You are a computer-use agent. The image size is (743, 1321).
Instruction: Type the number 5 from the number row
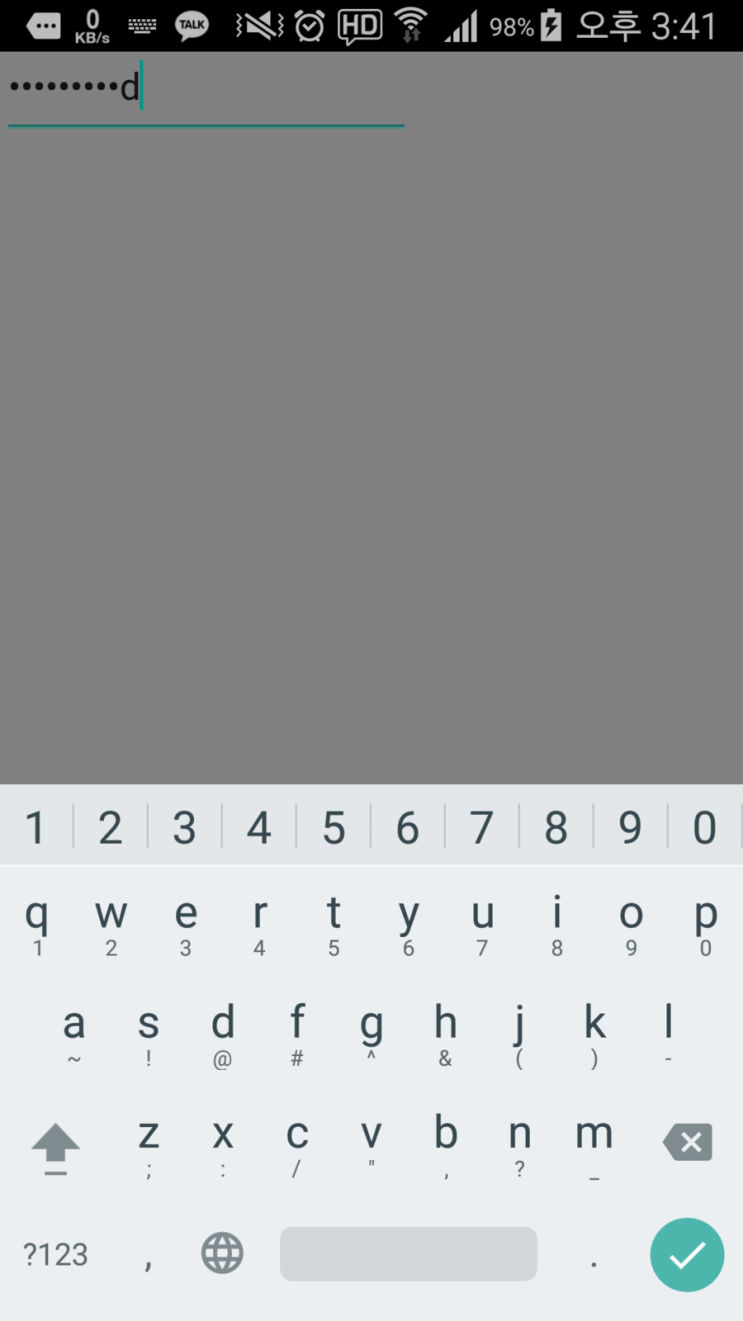[x=334, y=827]
